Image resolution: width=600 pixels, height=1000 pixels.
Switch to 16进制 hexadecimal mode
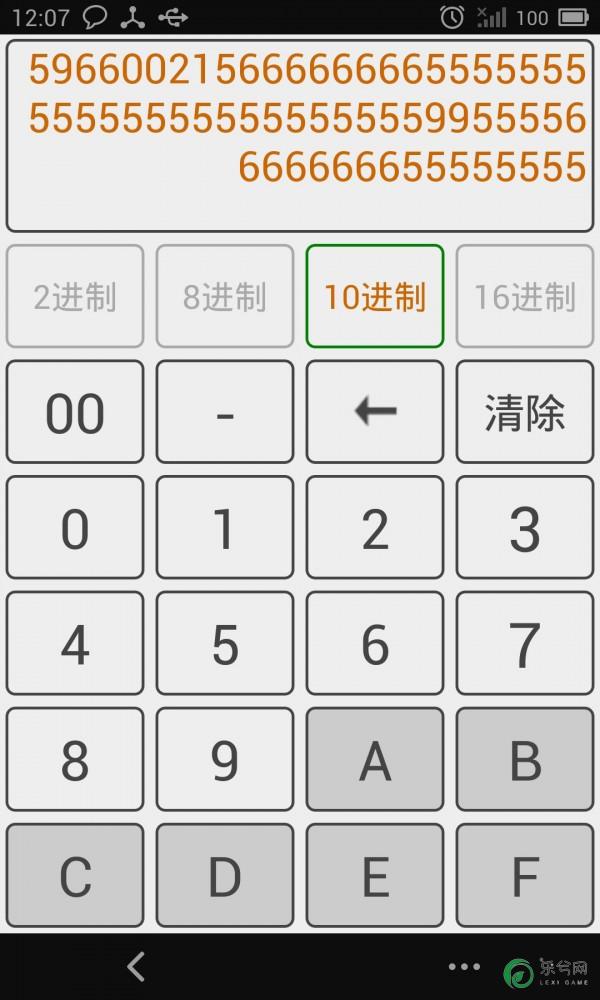coord(525,297)
